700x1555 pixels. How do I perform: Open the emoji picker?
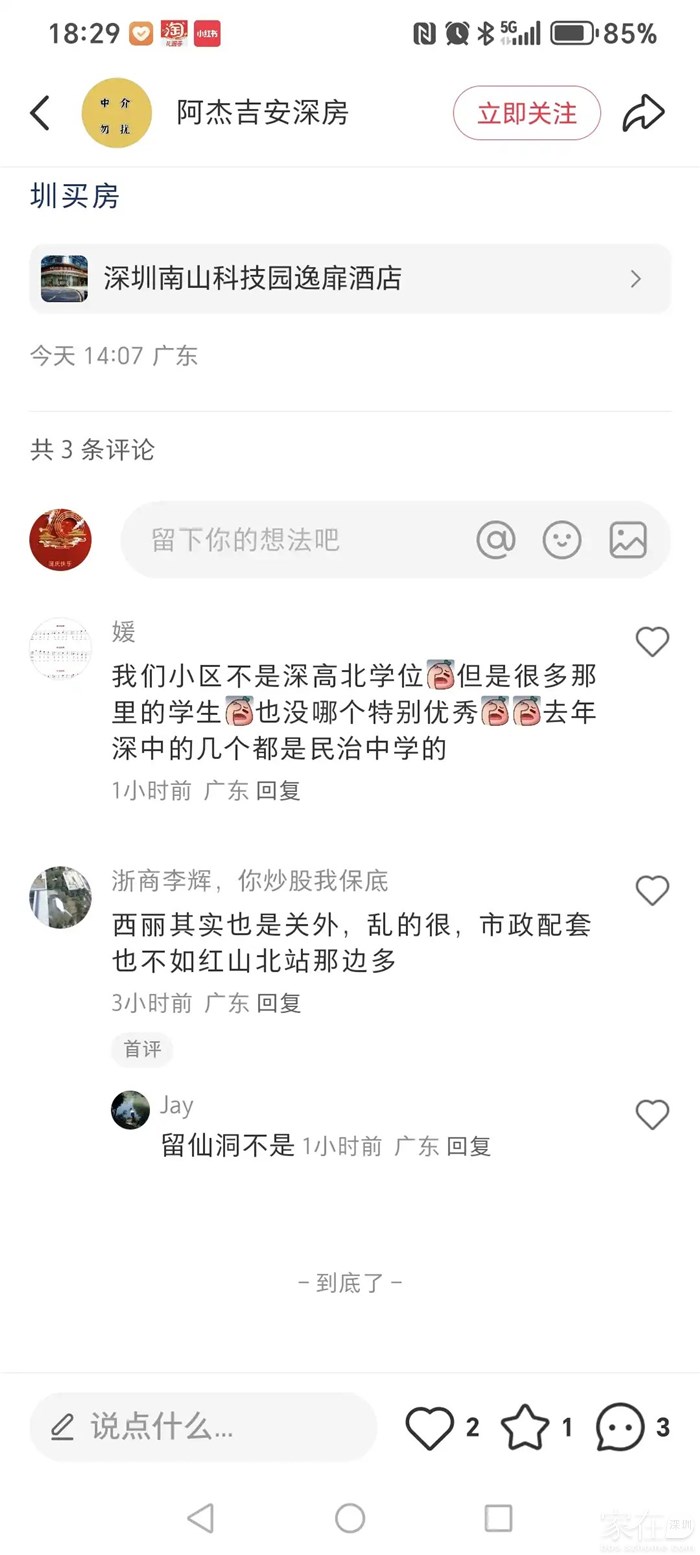pyautogui.click(x=562, y=540)
